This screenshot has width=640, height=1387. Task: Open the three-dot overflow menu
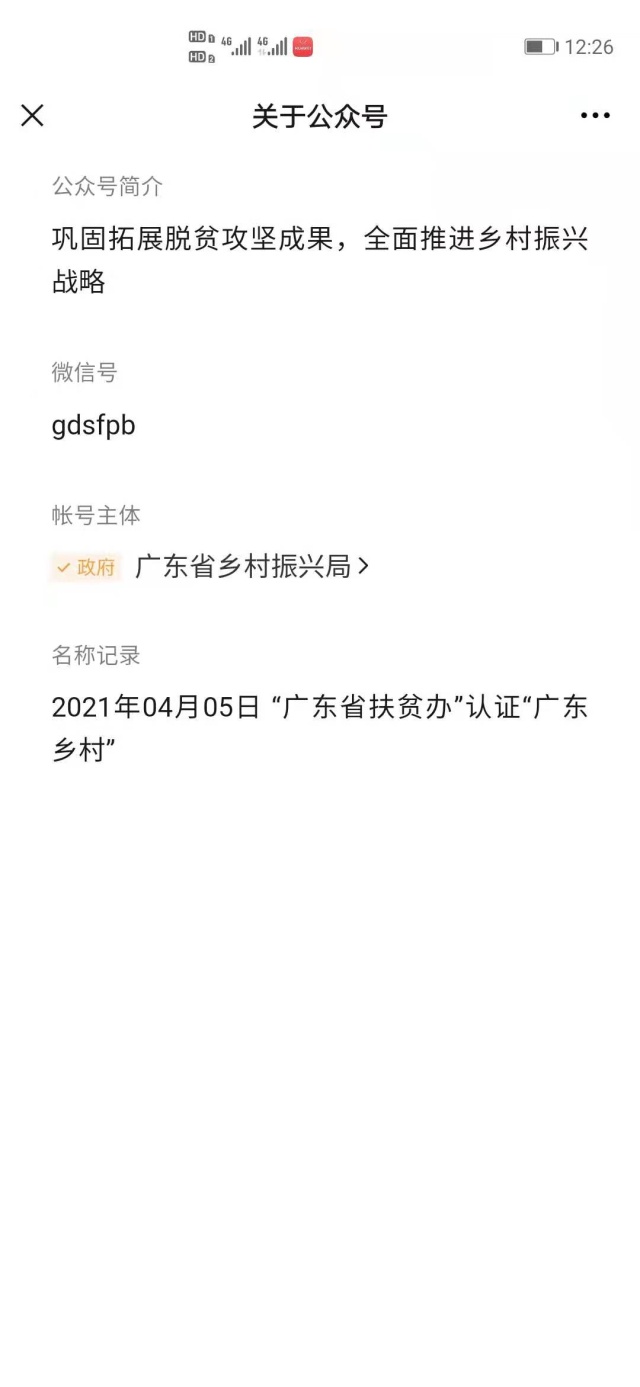pos(595,116)
